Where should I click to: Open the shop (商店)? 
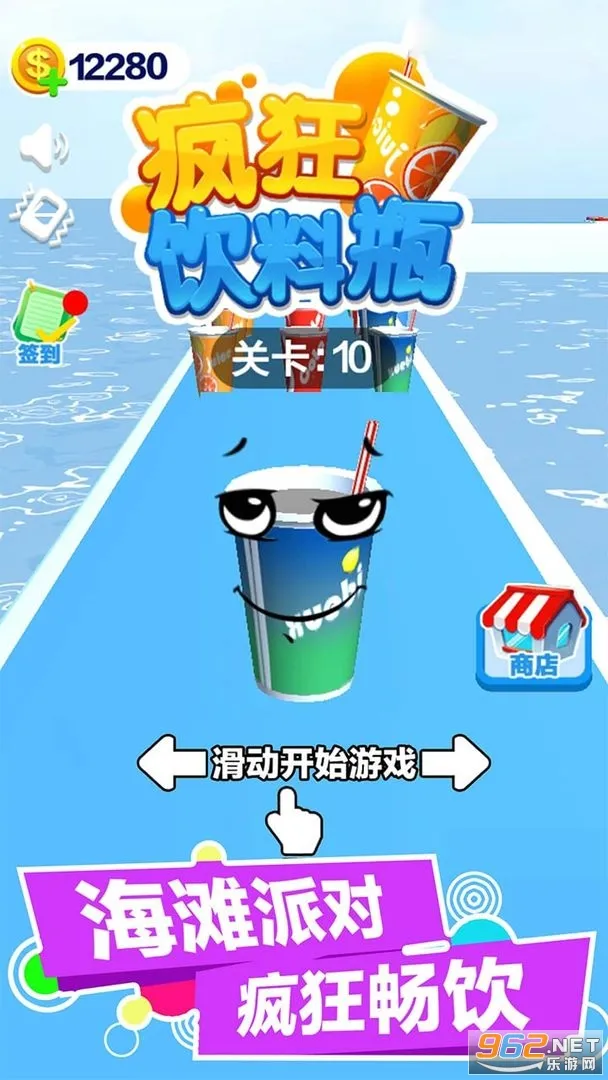coord(532,638)
